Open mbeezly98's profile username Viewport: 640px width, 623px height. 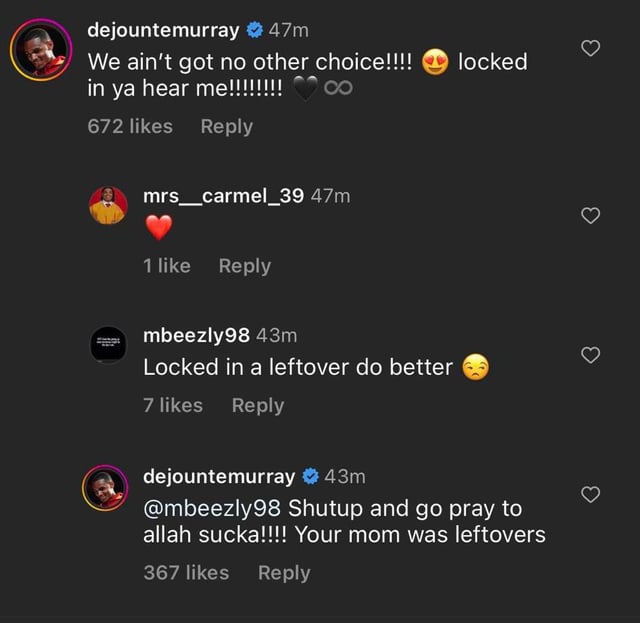tap(196, 336)
